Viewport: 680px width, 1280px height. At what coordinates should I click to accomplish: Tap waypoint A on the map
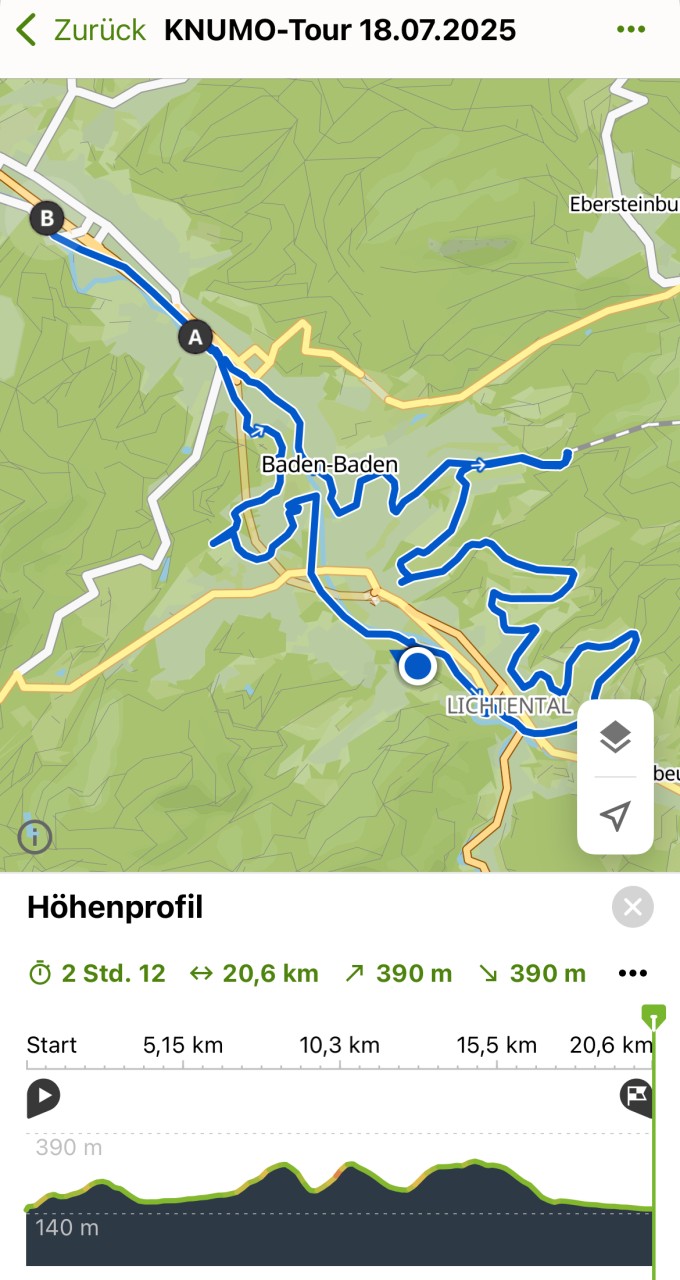(196, 338)
